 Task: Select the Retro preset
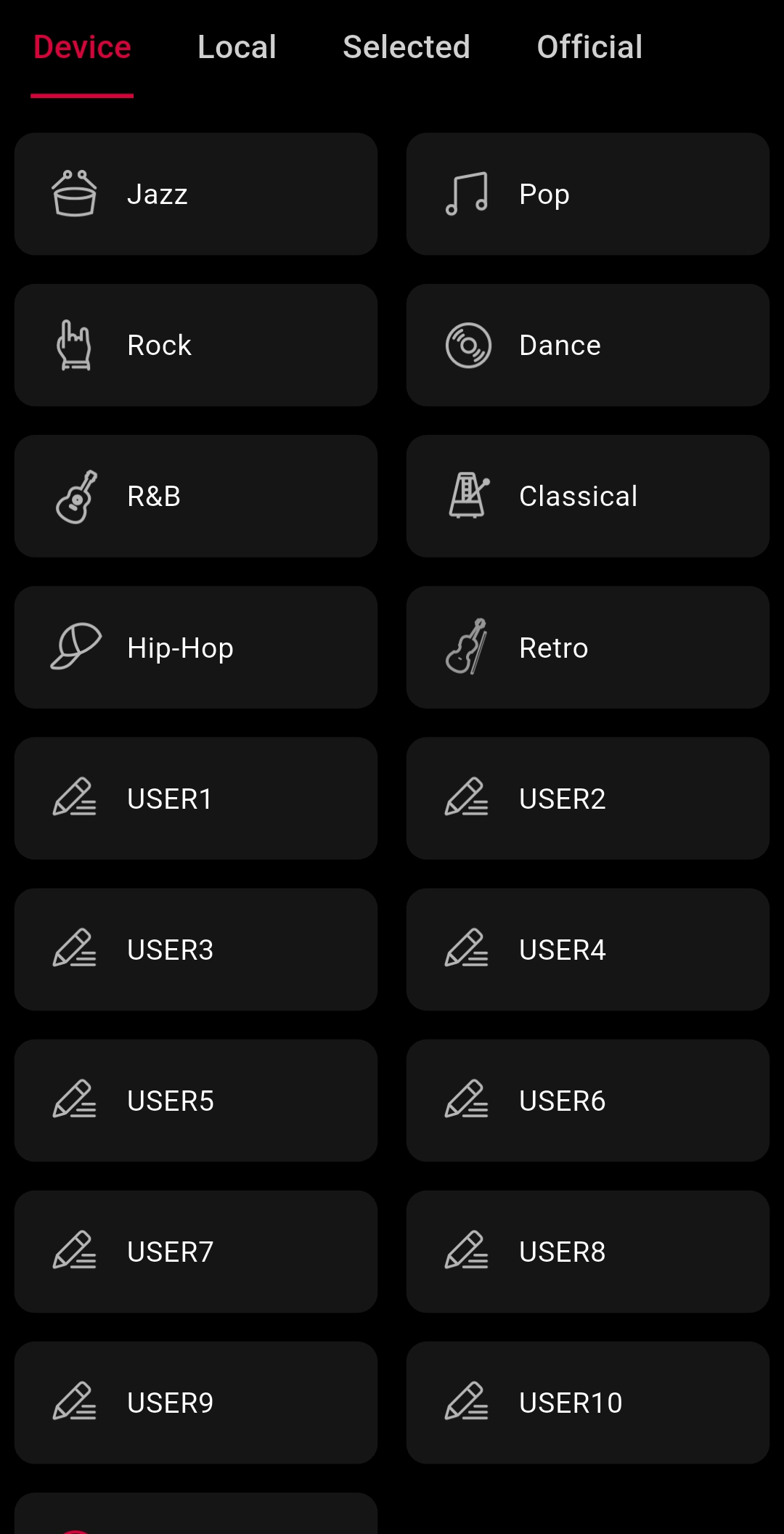588,648
